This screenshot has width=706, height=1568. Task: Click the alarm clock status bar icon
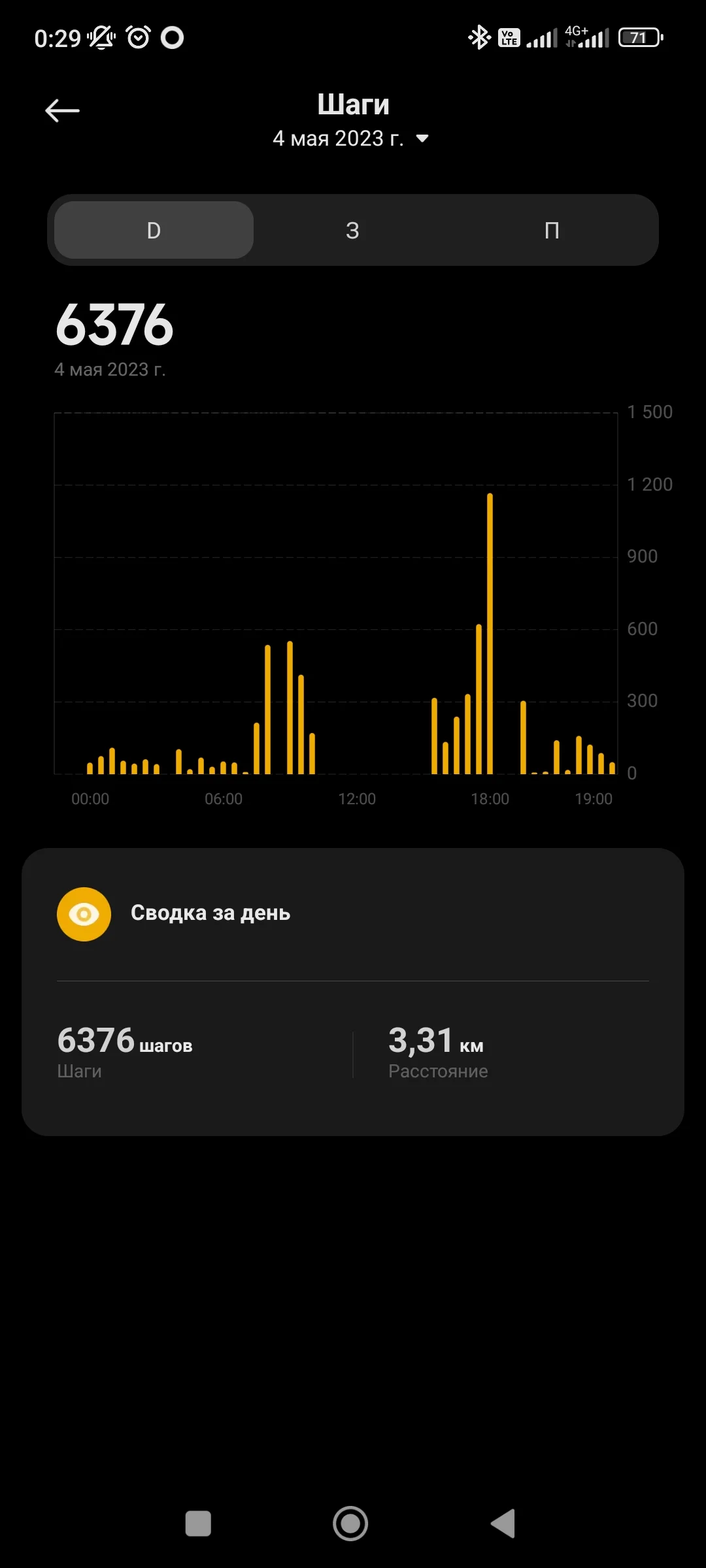pyautogui.click(x=137, y=37)
